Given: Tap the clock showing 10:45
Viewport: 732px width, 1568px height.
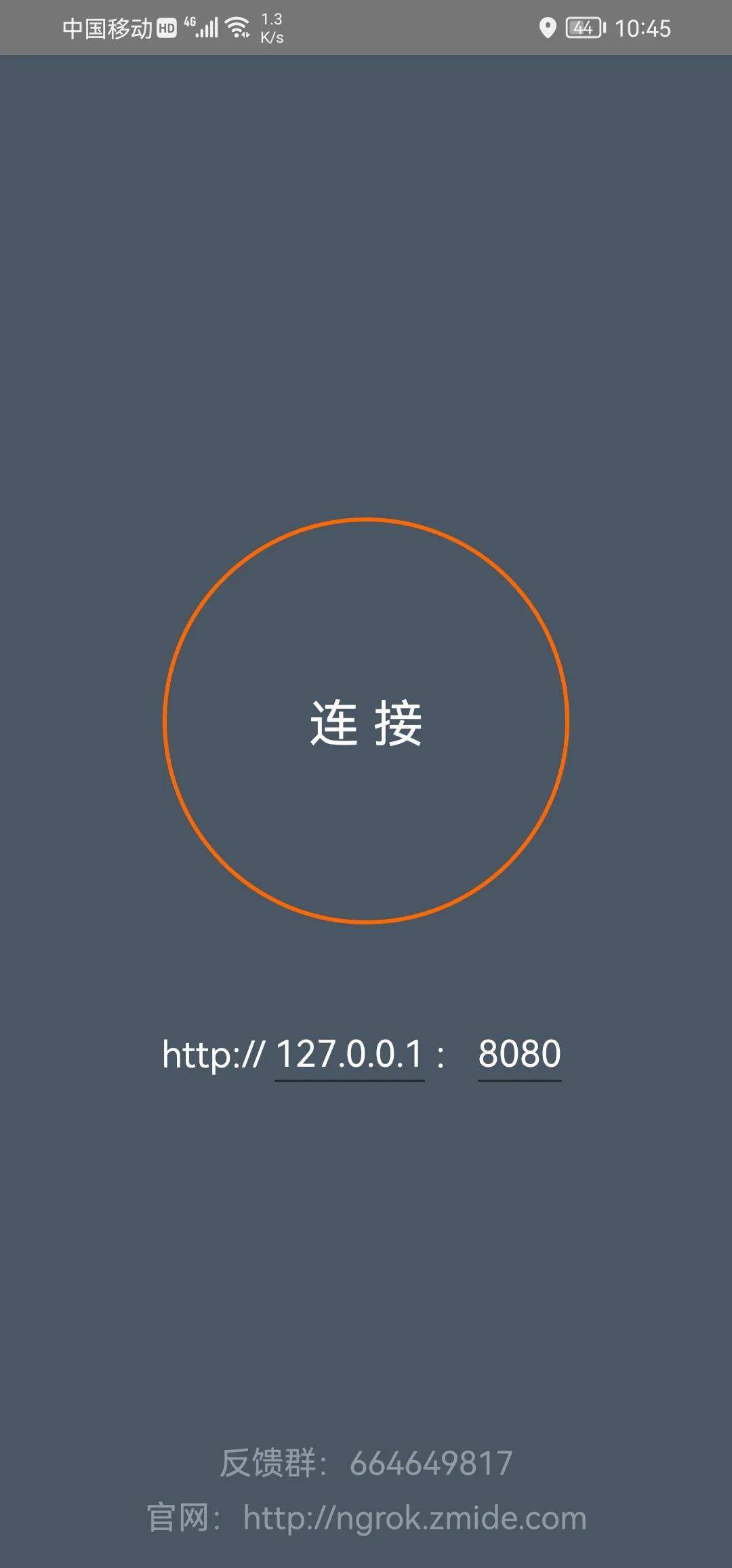Looking at the screenshot, I should tap(644, 27).
